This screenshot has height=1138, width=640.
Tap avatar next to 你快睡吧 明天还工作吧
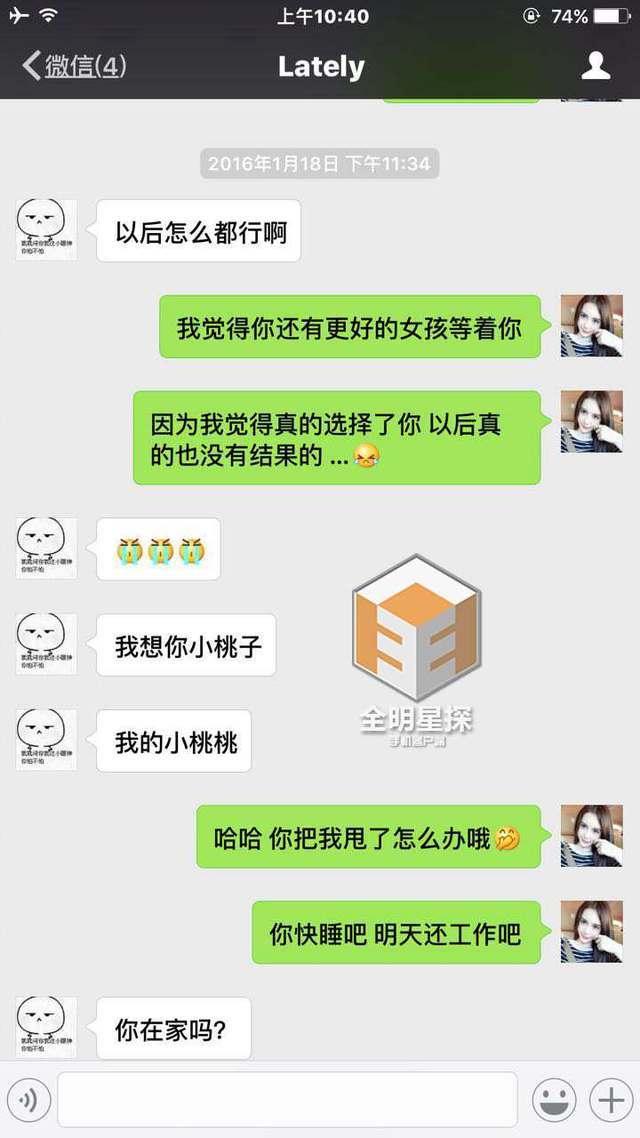pyautogui.click(x=591, y=932)
